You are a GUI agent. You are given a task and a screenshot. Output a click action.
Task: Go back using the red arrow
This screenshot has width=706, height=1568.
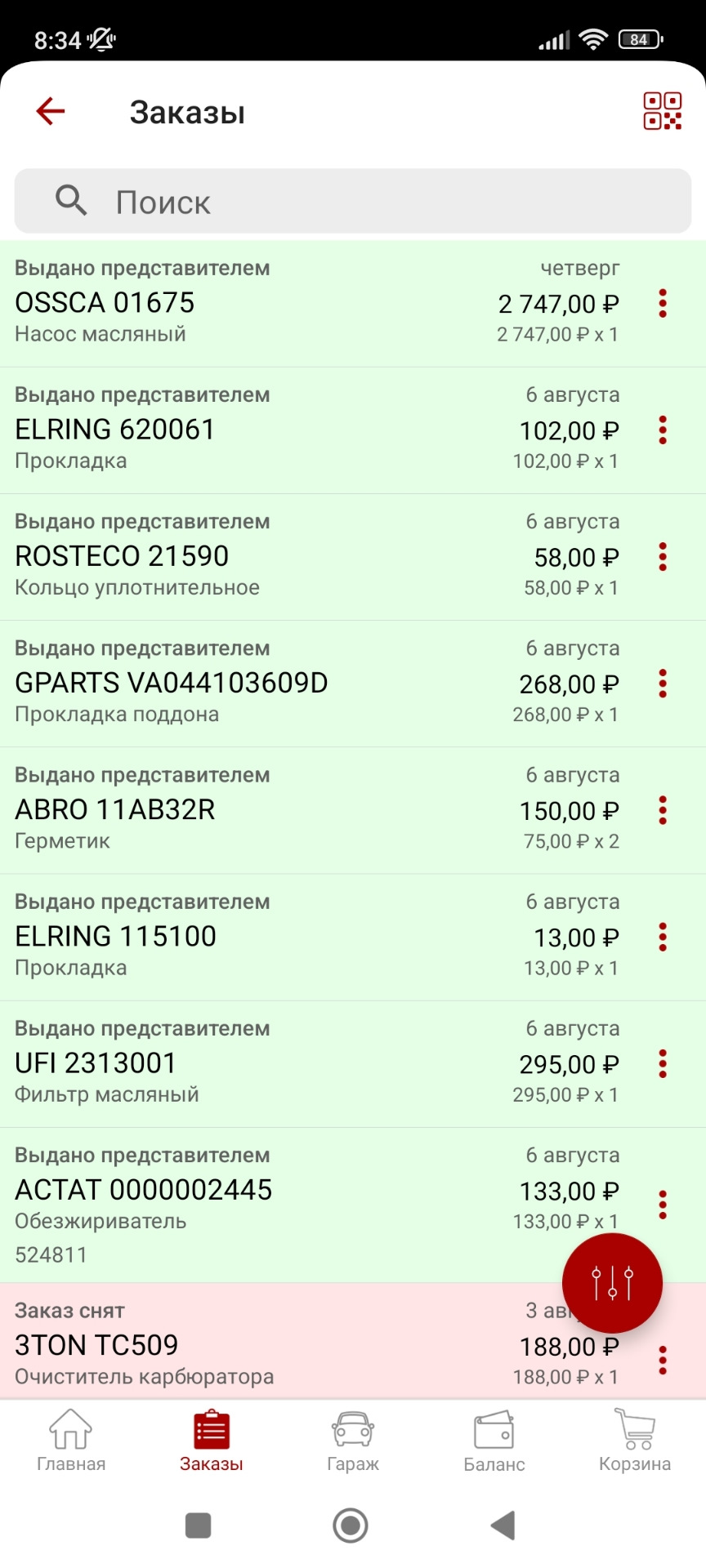[x=51, y=111]
